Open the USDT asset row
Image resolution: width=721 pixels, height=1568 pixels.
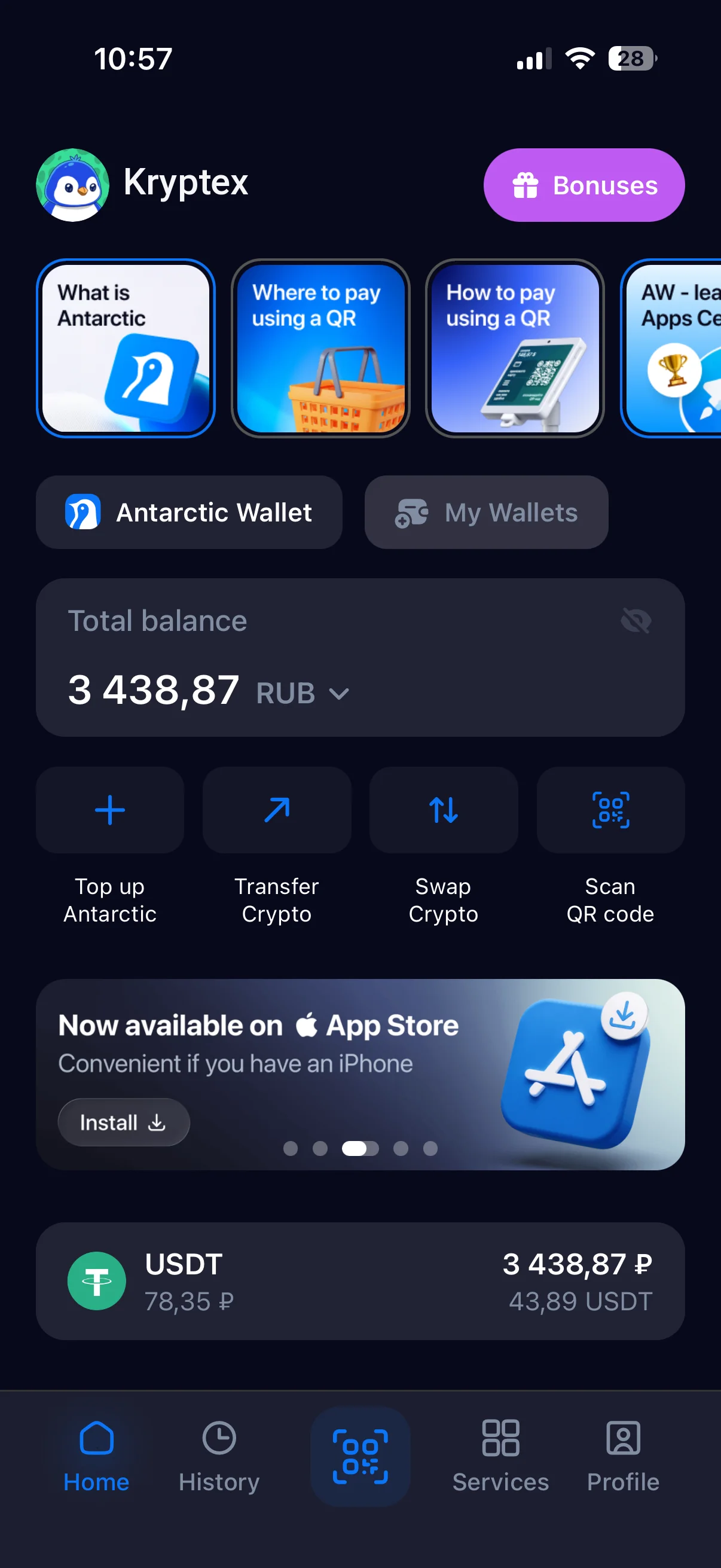[x=360, y=1282]
